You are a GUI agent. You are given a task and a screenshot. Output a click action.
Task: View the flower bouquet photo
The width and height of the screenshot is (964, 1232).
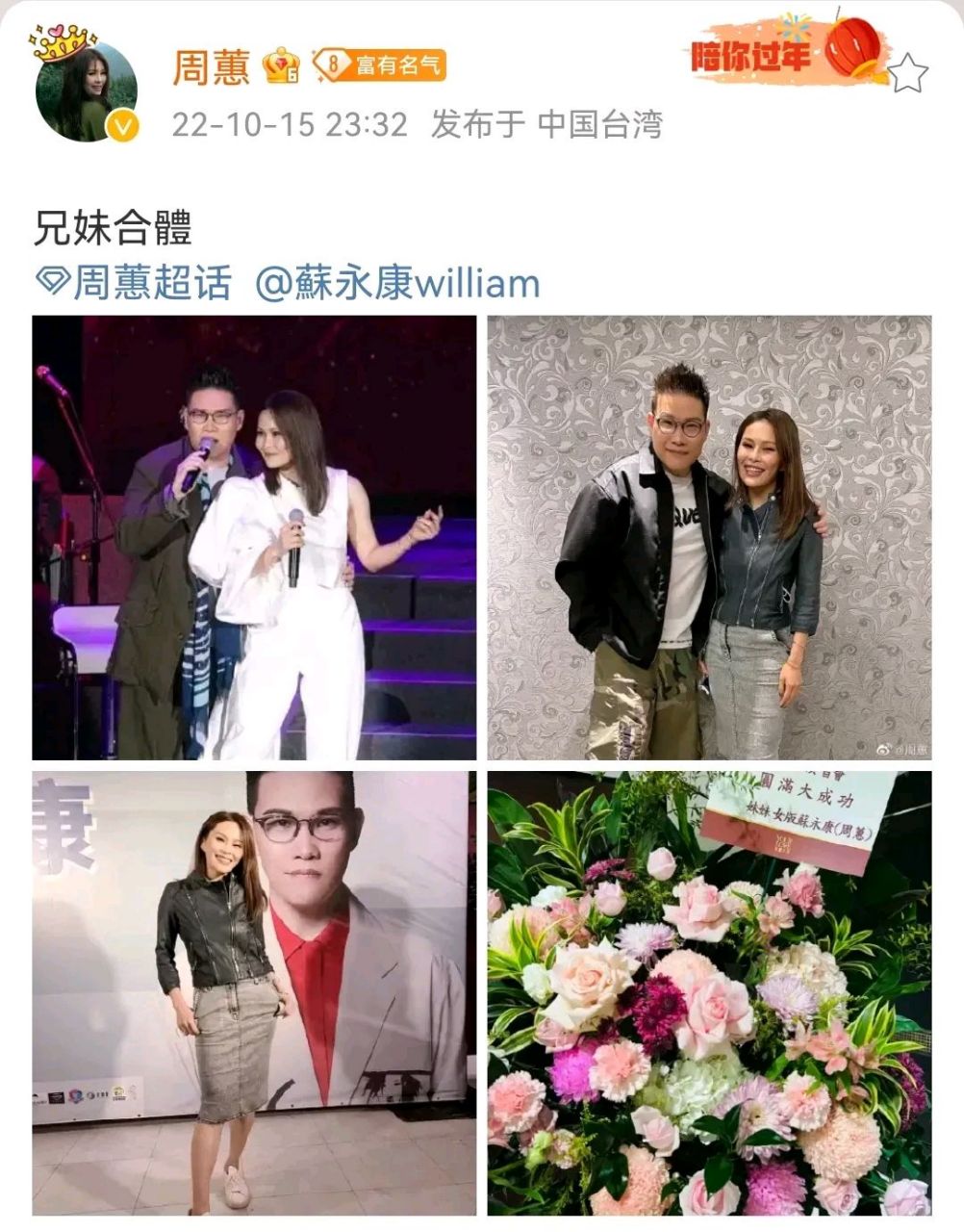tap(709, 991)
